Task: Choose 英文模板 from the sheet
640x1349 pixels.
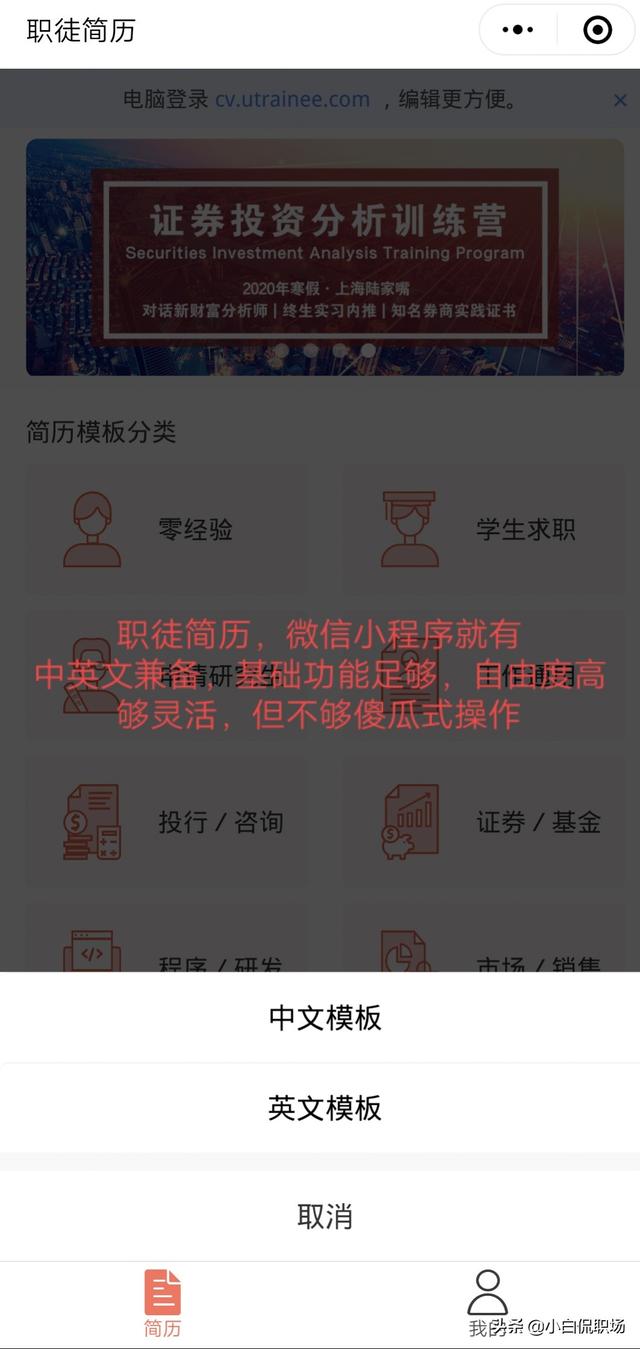Action: pos(325,1108)
